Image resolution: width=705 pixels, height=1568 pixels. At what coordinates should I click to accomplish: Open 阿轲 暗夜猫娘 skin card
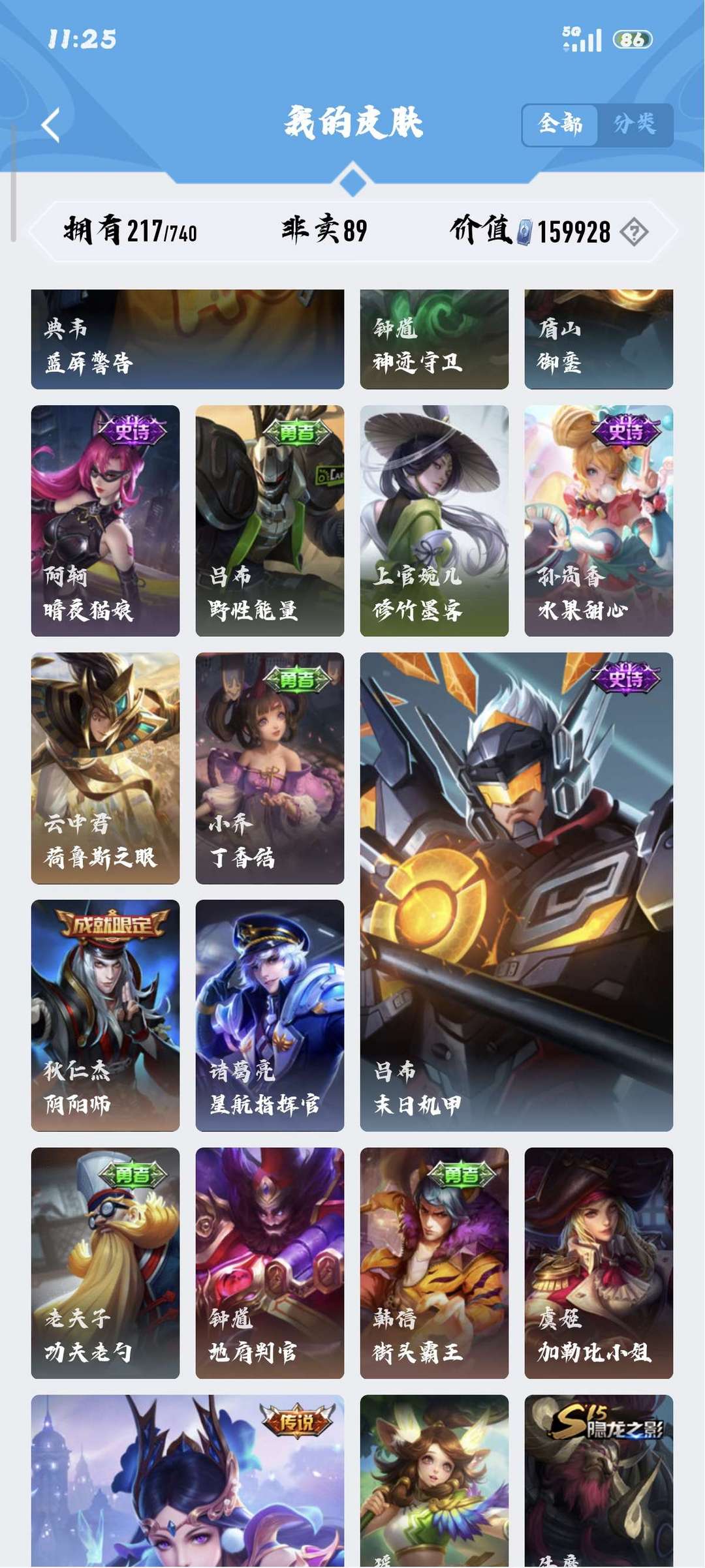105,521
